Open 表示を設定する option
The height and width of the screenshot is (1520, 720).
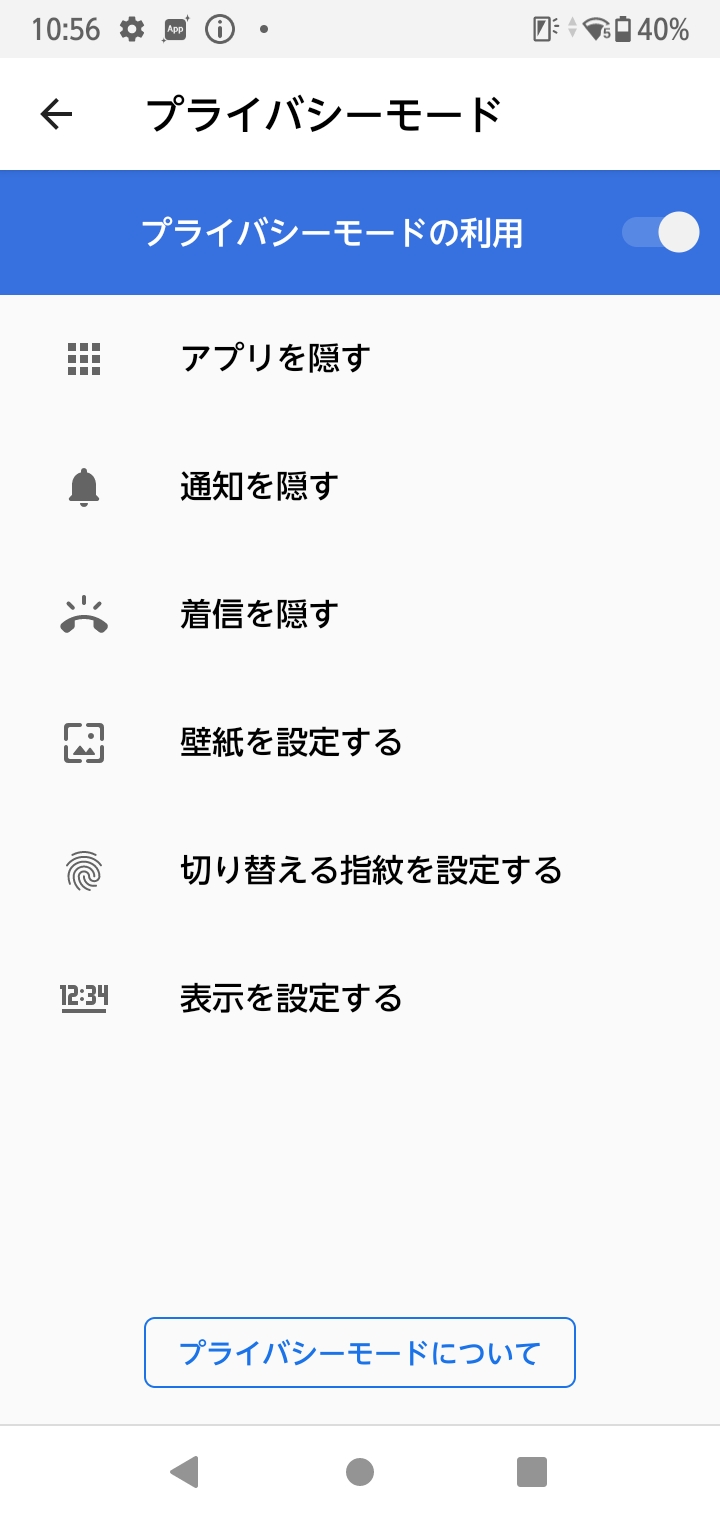tap(360, 999)
